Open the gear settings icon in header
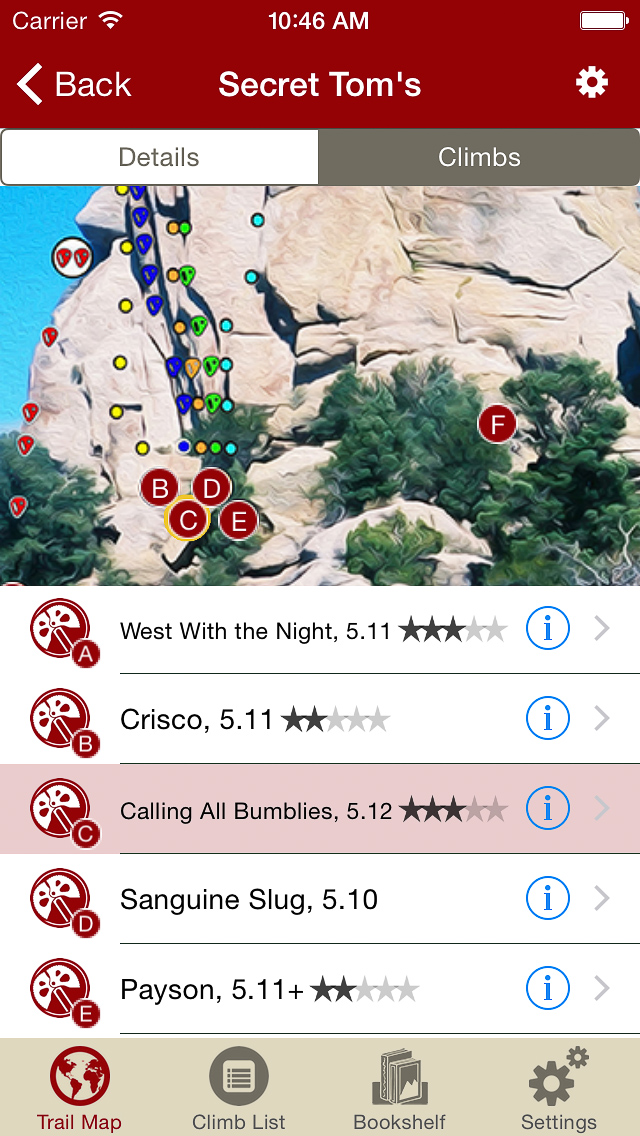This screenshot has height=1136, width=640. point(592,83)
